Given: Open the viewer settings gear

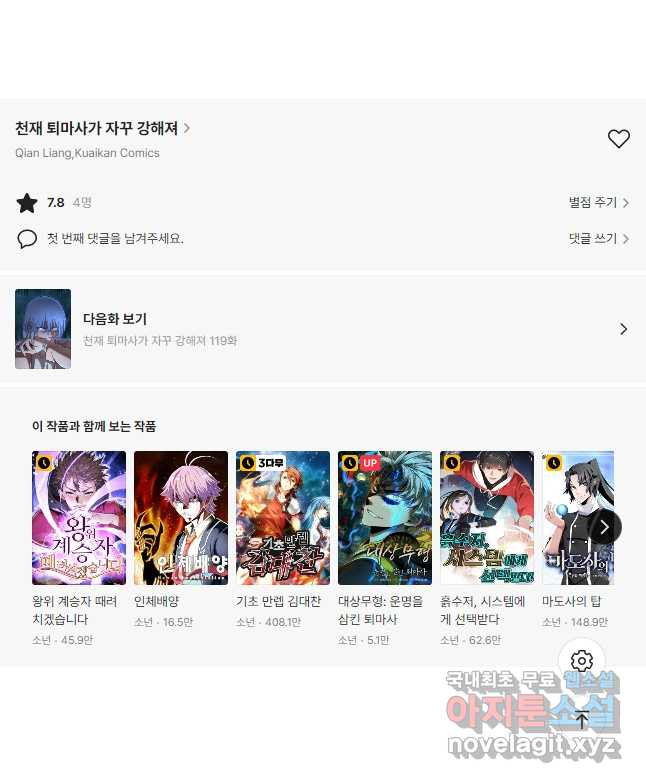Looking at the screenshot, I should click(581, 661).
